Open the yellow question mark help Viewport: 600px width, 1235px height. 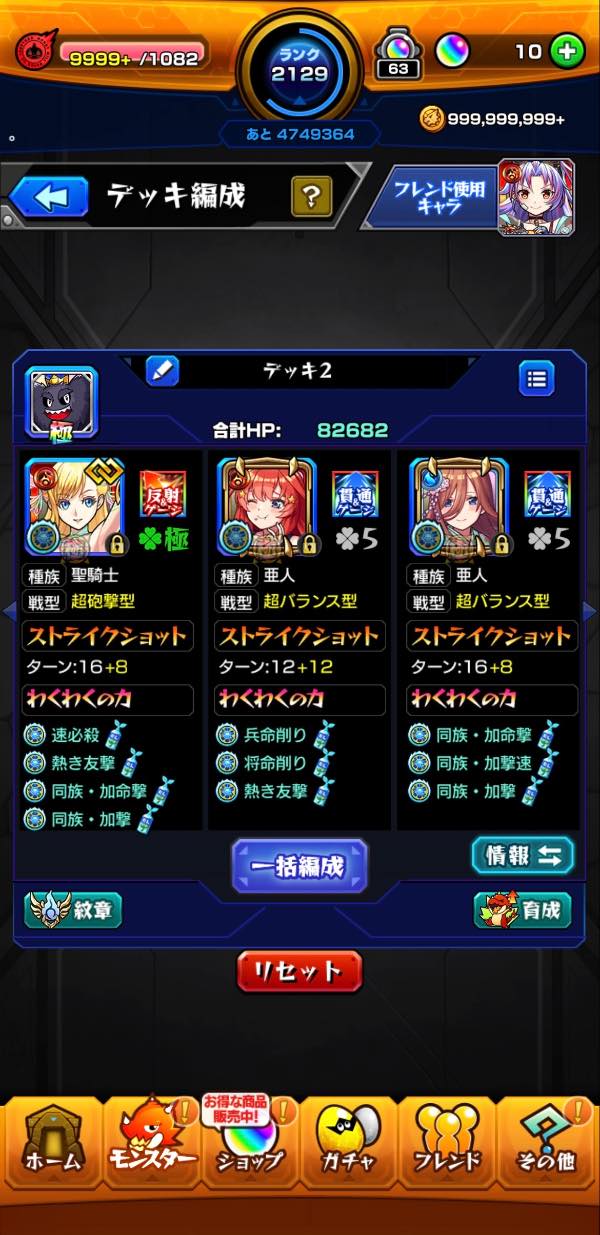(311, 196)
